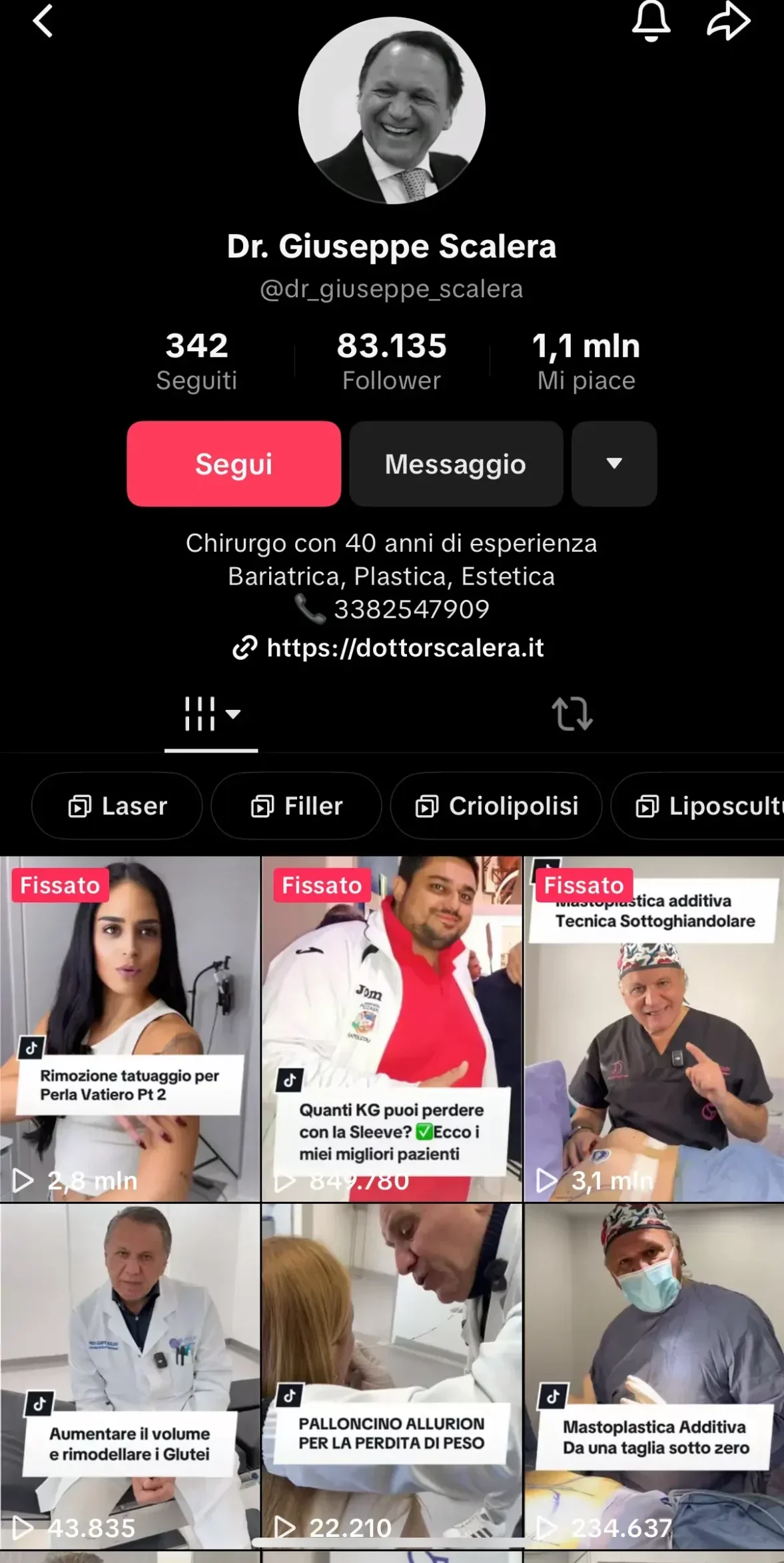Switch to the Filler playlist
The height and width of the screenshot is (1563, 784).
point(296,806)
